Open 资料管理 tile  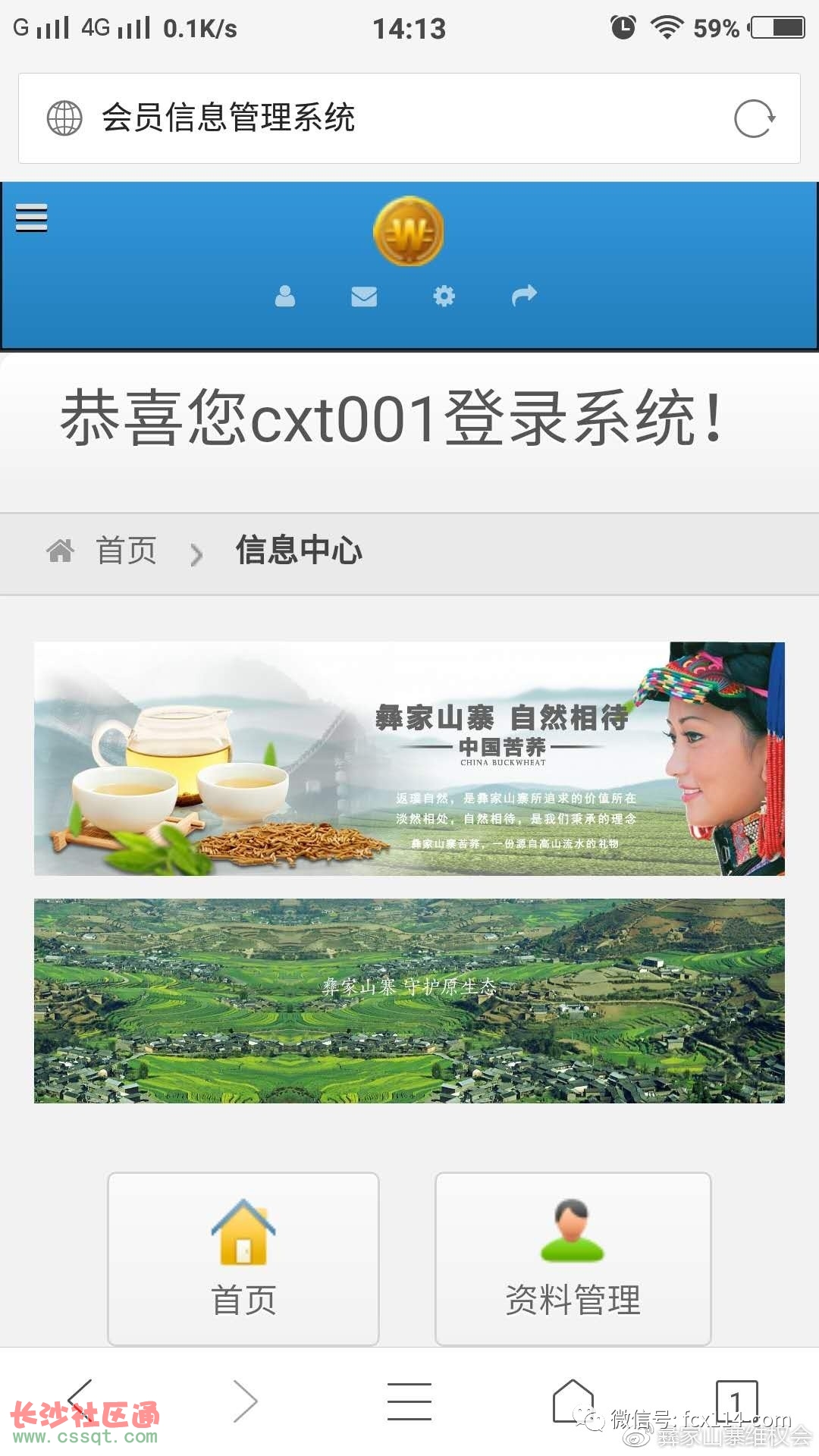coord(573,1259)
